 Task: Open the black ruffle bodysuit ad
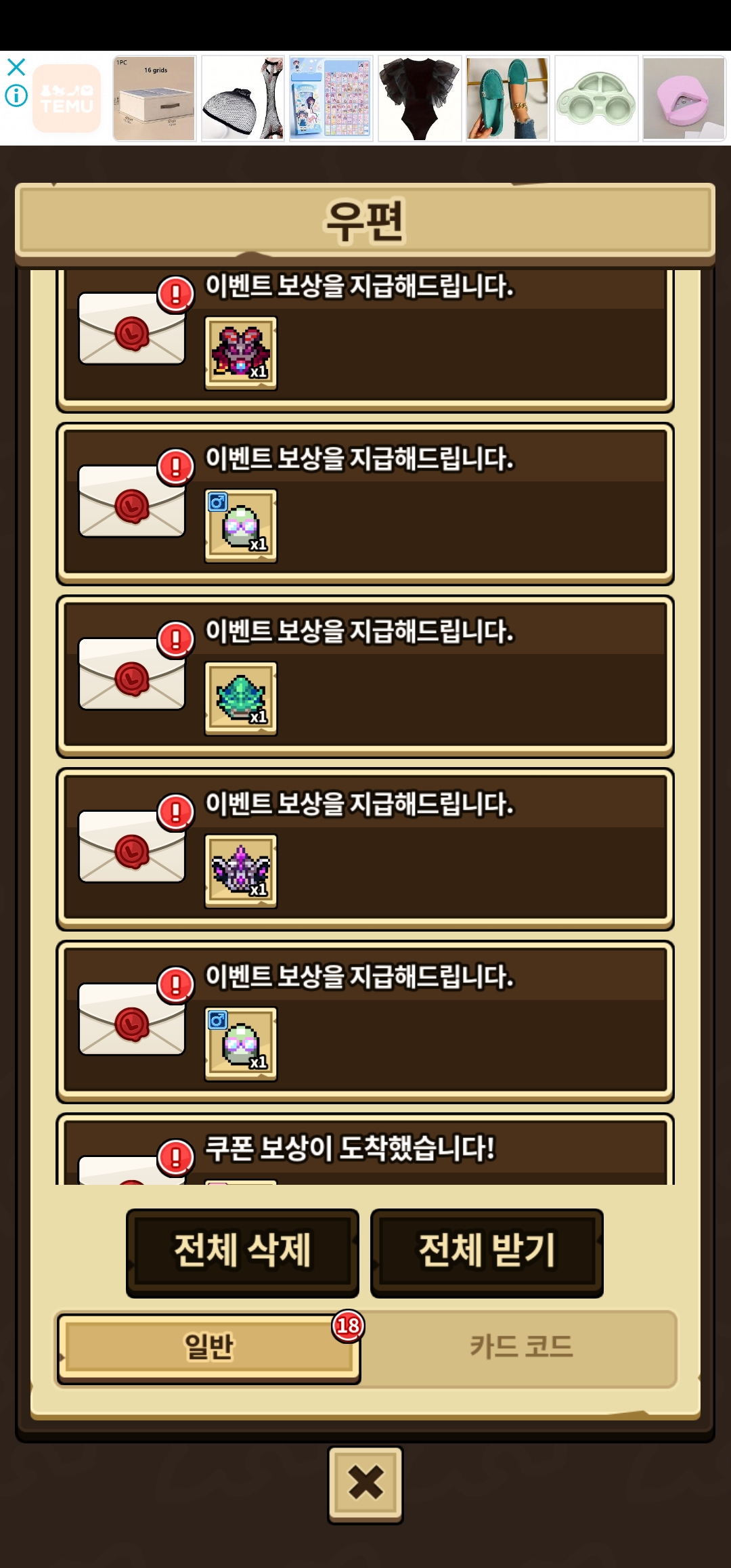pos(419,99)
